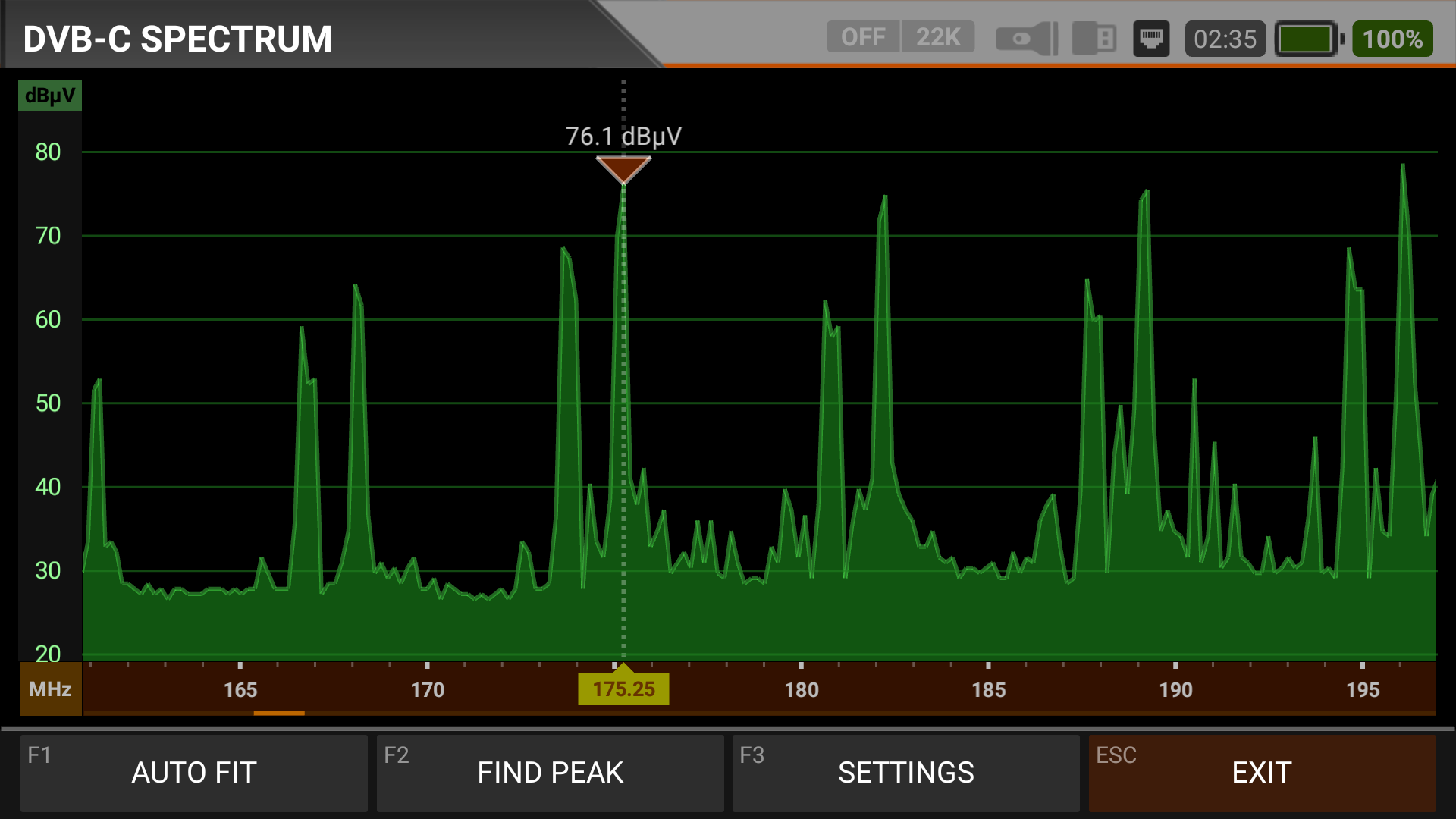1456x819 pixels.
Task: Select the 175.25 MHz frequency marker
Action: [x=623, y=689]
